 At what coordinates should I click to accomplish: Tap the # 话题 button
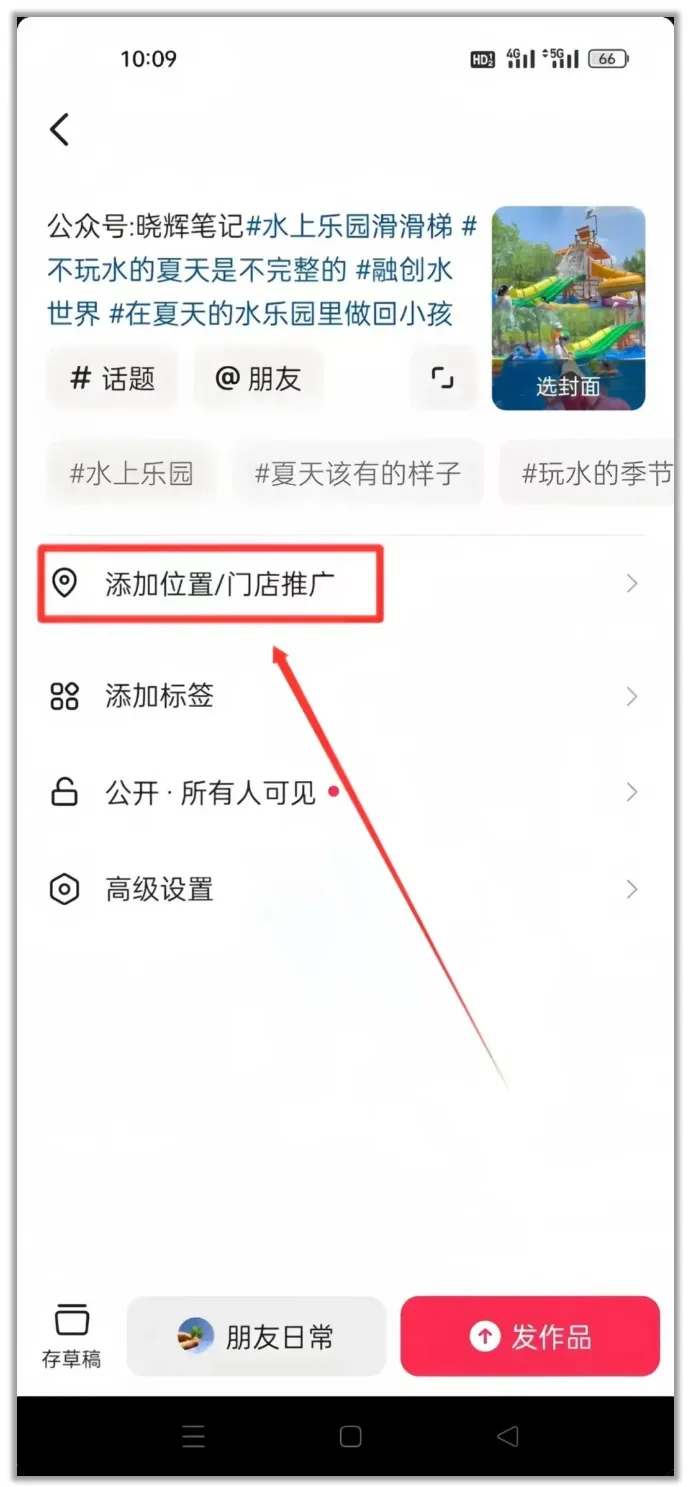tap(112, 378)
